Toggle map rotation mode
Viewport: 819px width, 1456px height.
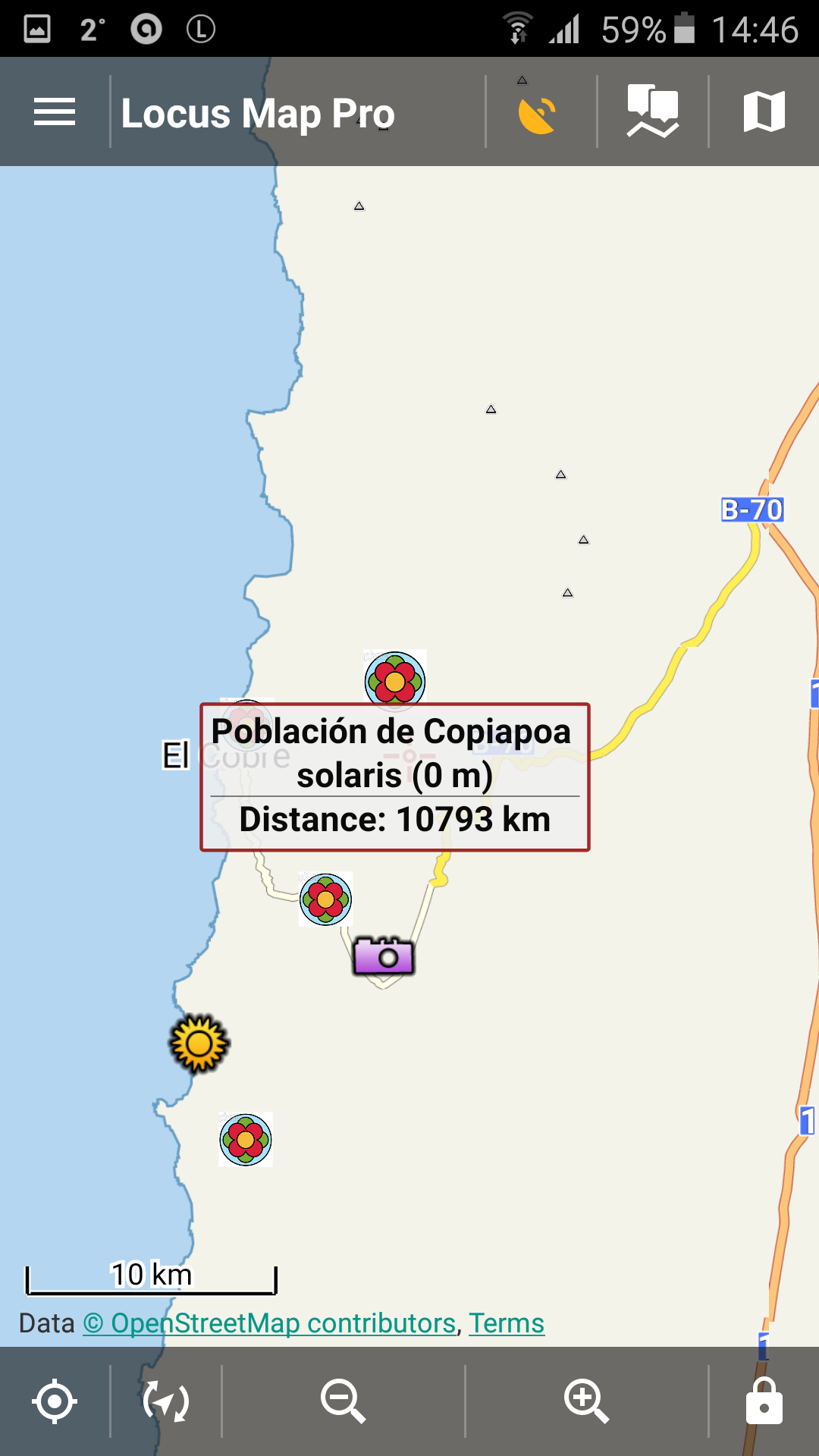pos(166,1401)
